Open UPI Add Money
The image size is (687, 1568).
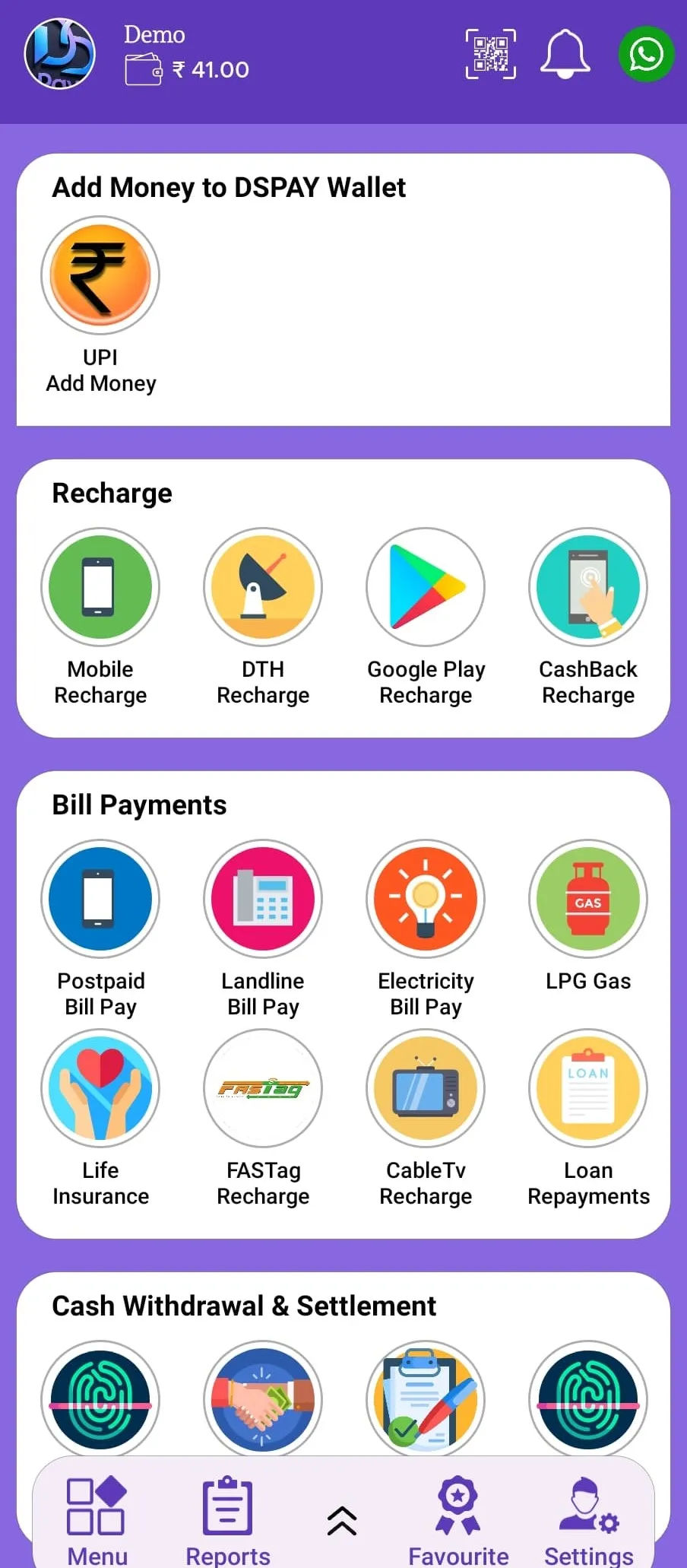point(100,276)
